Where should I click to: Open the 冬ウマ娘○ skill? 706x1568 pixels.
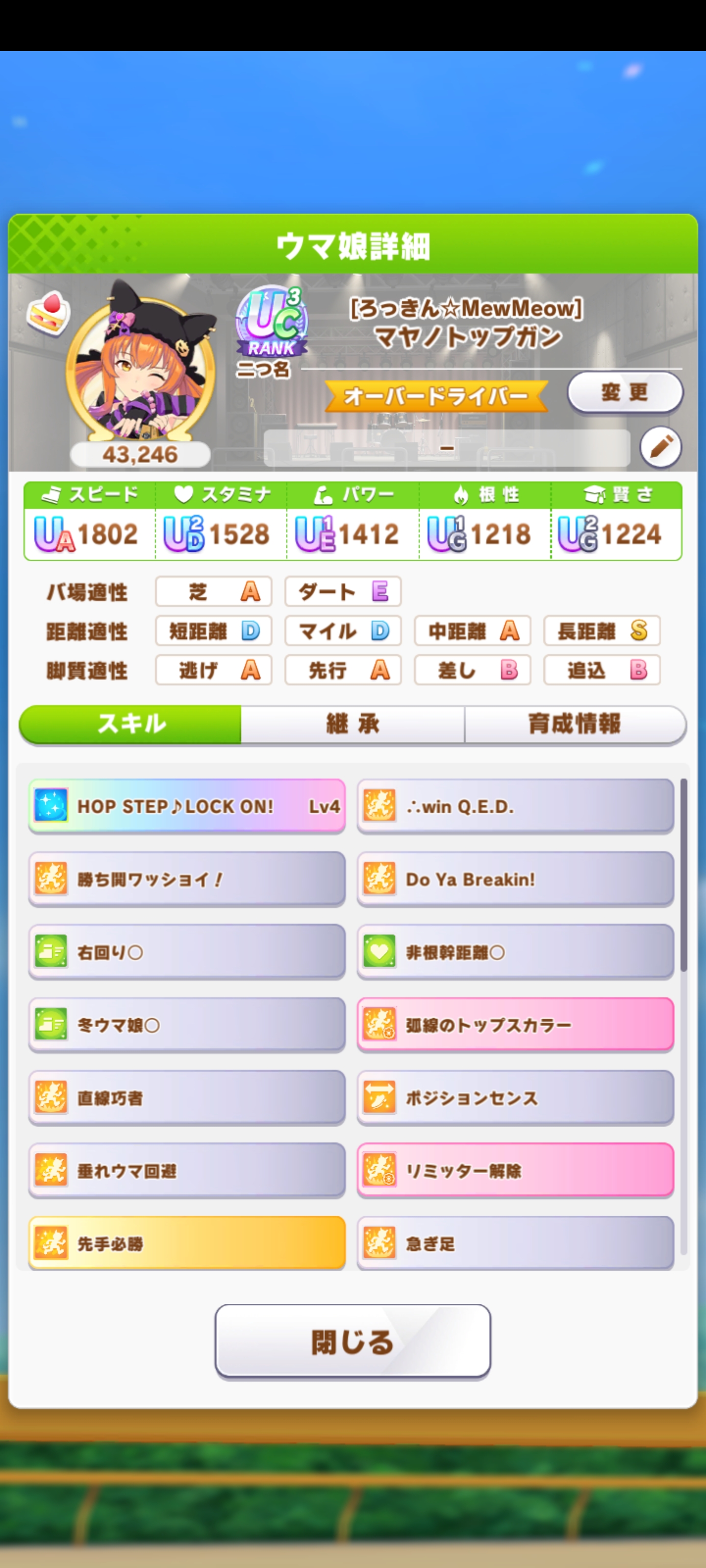186,1025
